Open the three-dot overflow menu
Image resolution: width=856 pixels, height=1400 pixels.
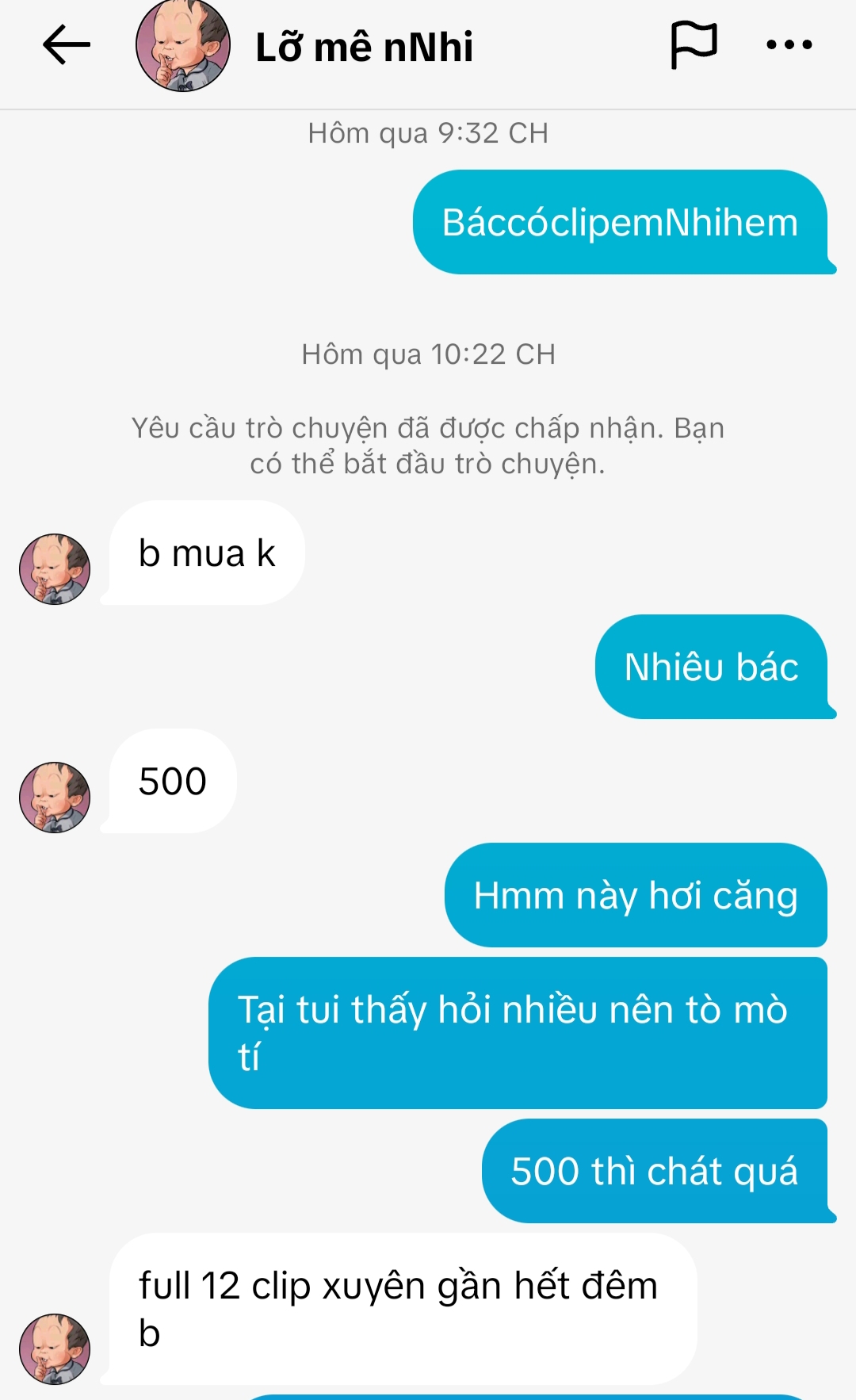point(789,45)
